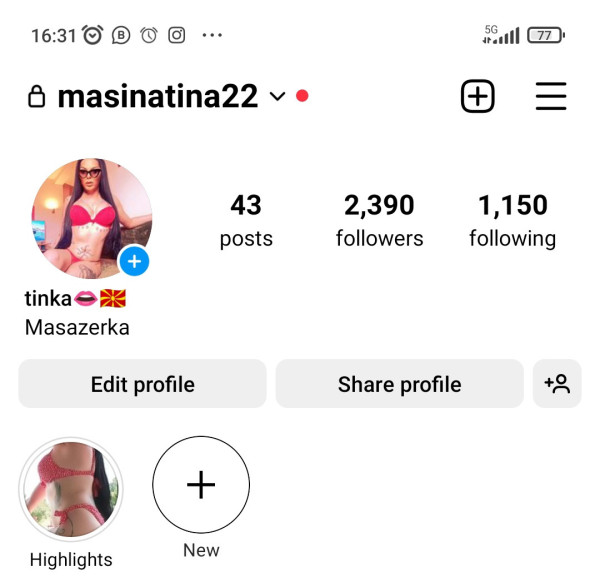Expand the masinatina22 account switcher

(x=277, y=97)
